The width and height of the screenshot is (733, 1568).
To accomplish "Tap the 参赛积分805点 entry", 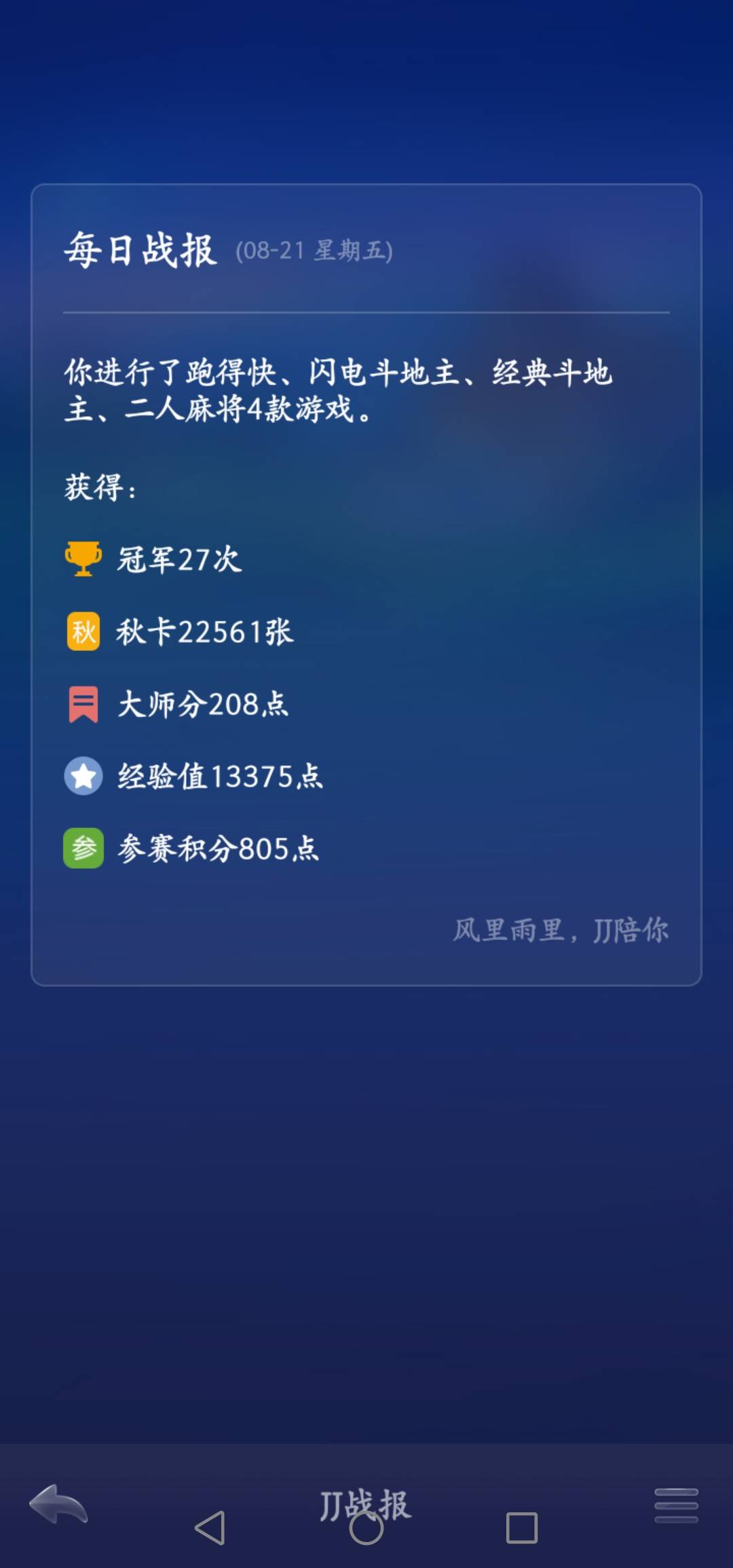I will pyautogui.click(x=217, y=850).
